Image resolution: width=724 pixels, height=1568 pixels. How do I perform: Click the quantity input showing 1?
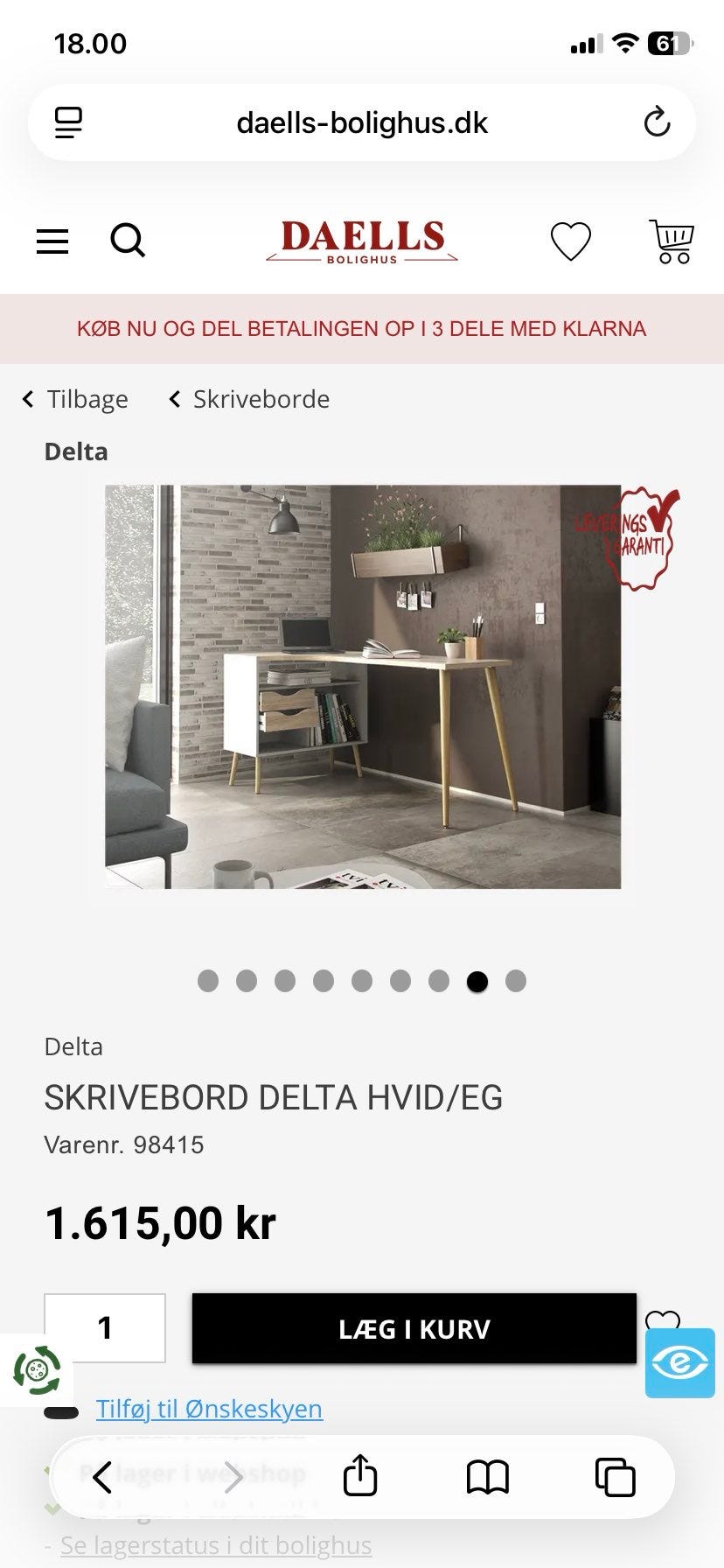pyautogui.click(x=106, y=1328)
